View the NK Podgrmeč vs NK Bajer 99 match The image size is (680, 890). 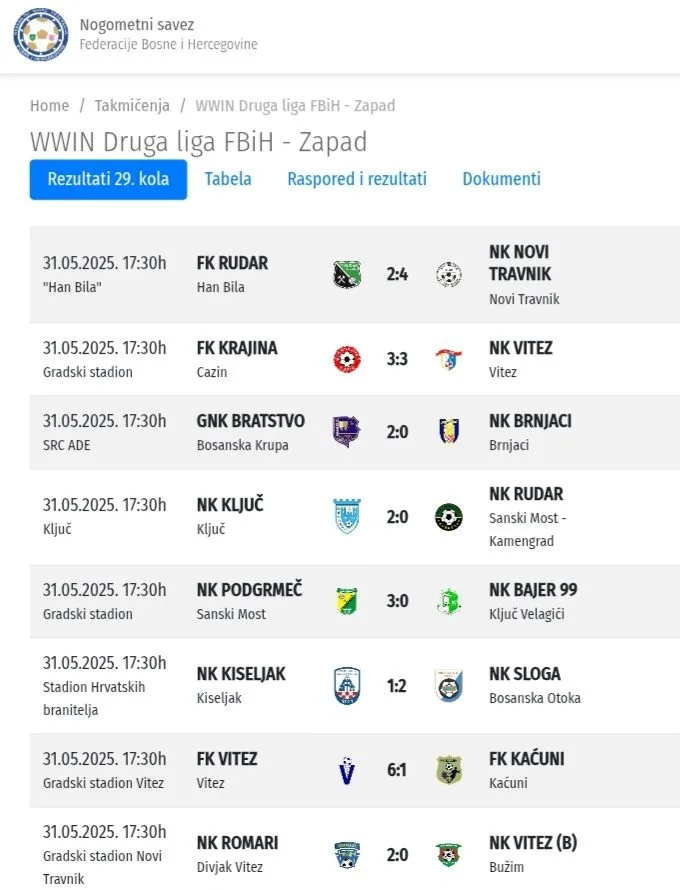click(397, 601)
